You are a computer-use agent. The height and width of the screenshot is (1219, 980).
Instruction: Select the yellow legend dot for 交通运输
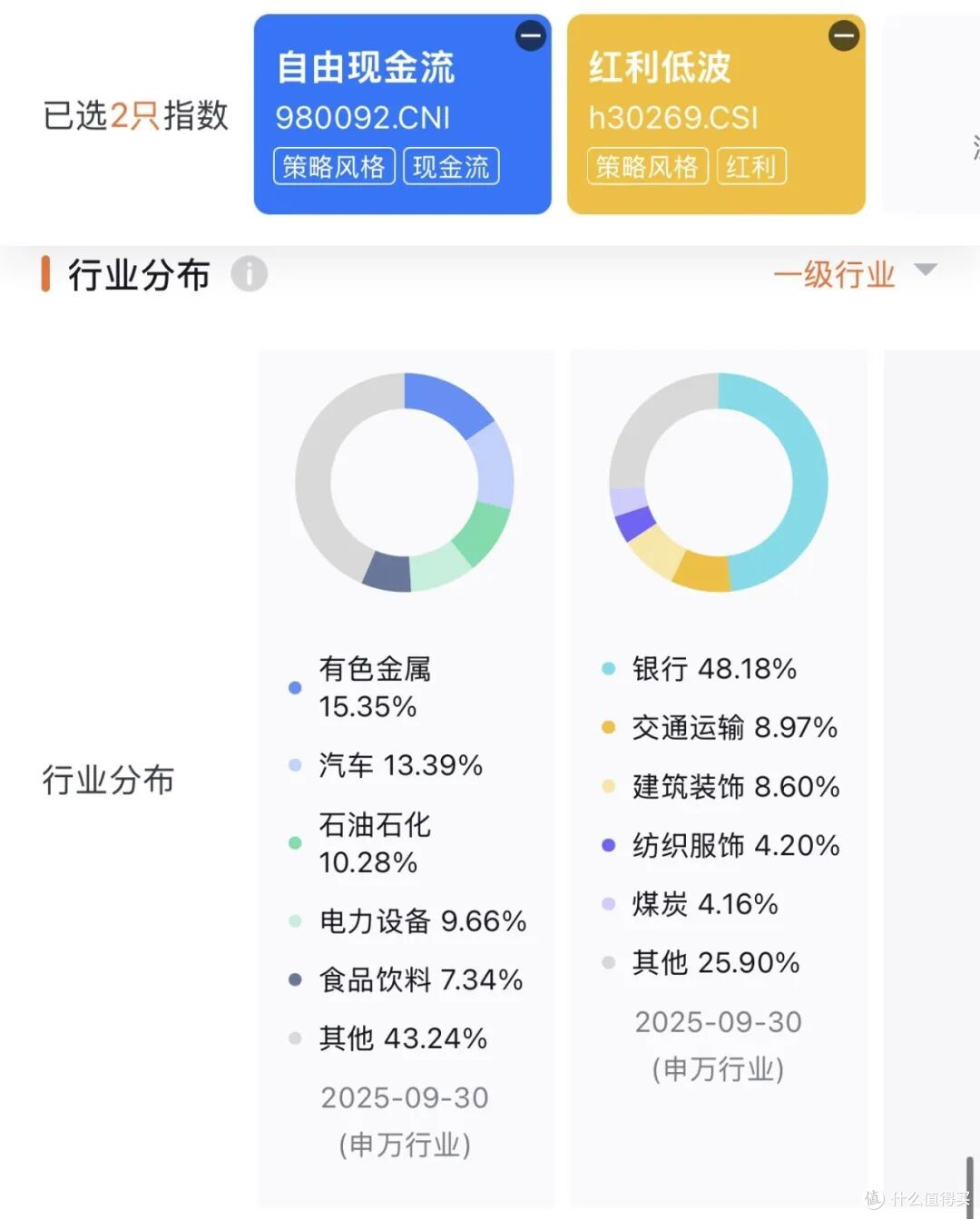click(x=608, y=727)
